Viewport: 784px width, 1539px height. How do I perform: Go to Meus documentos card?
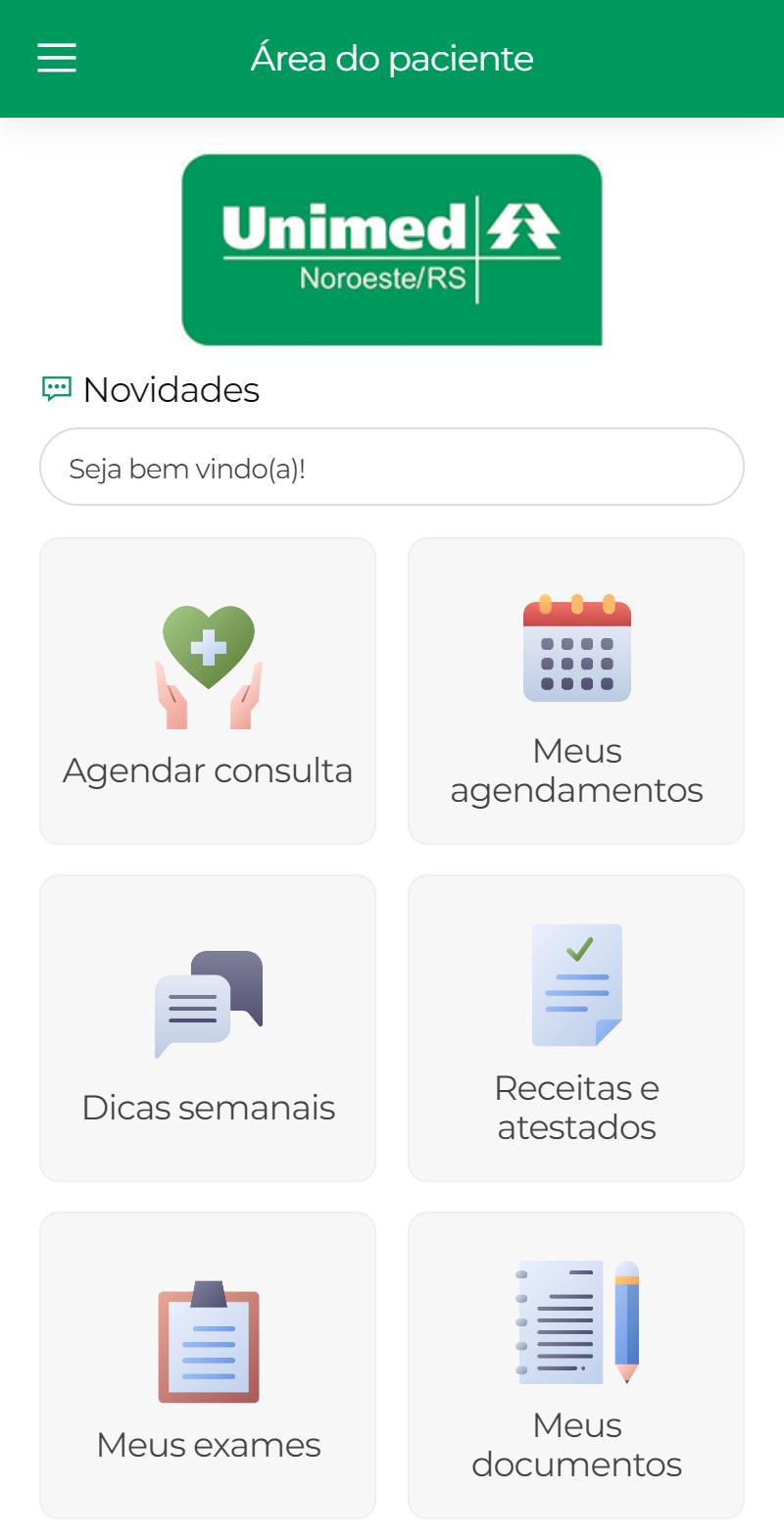pos(576,1365)
